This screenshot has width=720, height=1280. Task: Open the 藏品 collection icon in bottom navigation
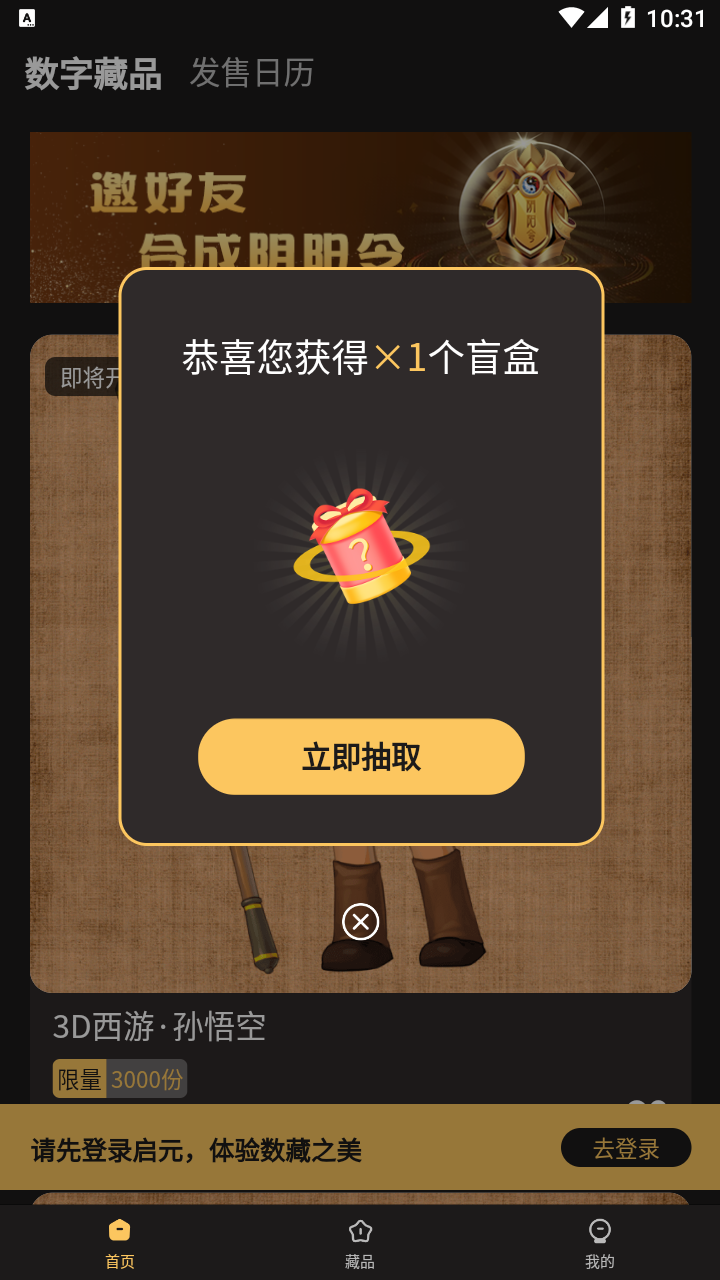[360, 1233]
